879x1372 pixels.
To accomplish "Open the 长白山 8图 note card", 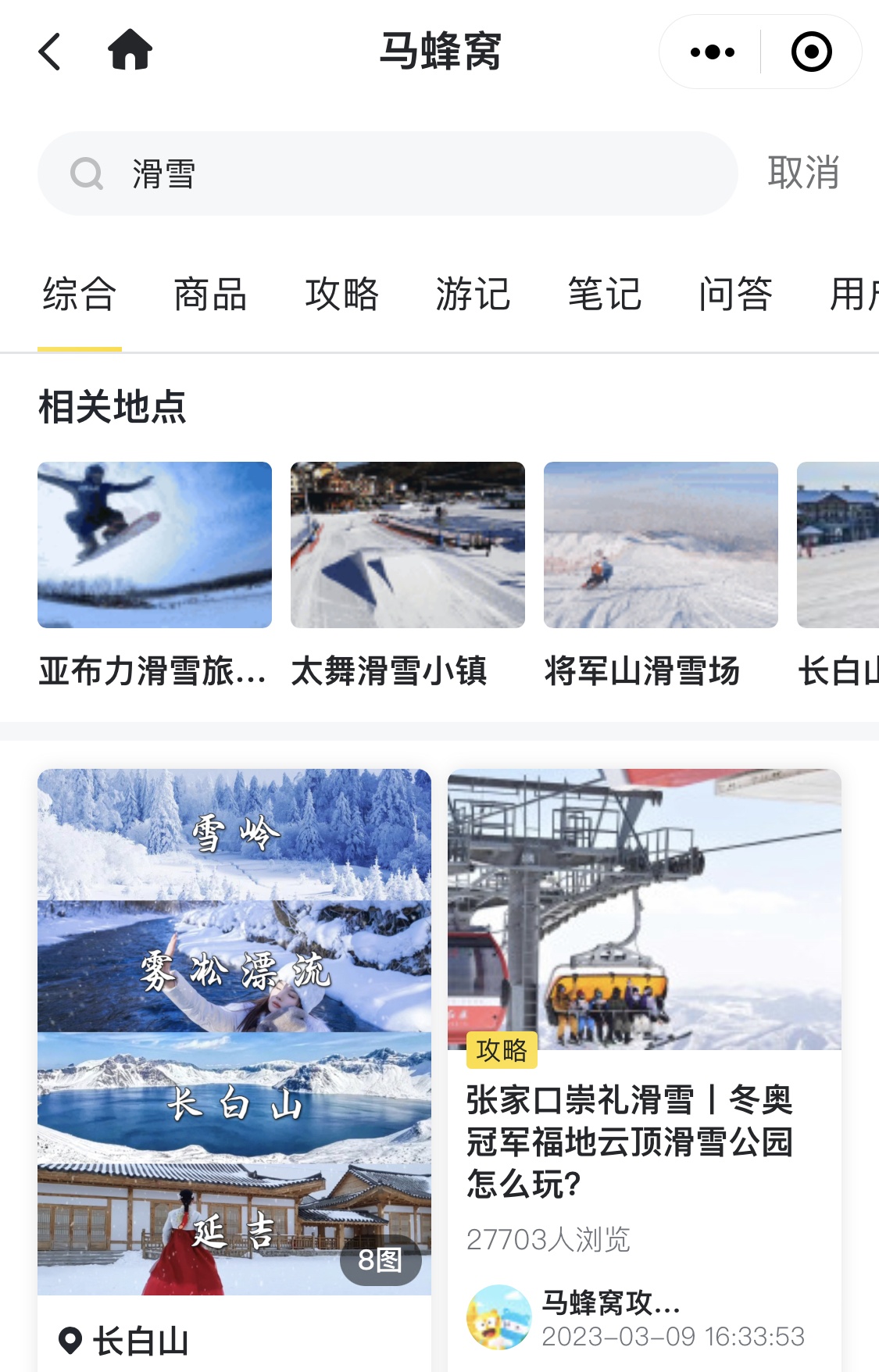I will click(x=234, y=1031).
